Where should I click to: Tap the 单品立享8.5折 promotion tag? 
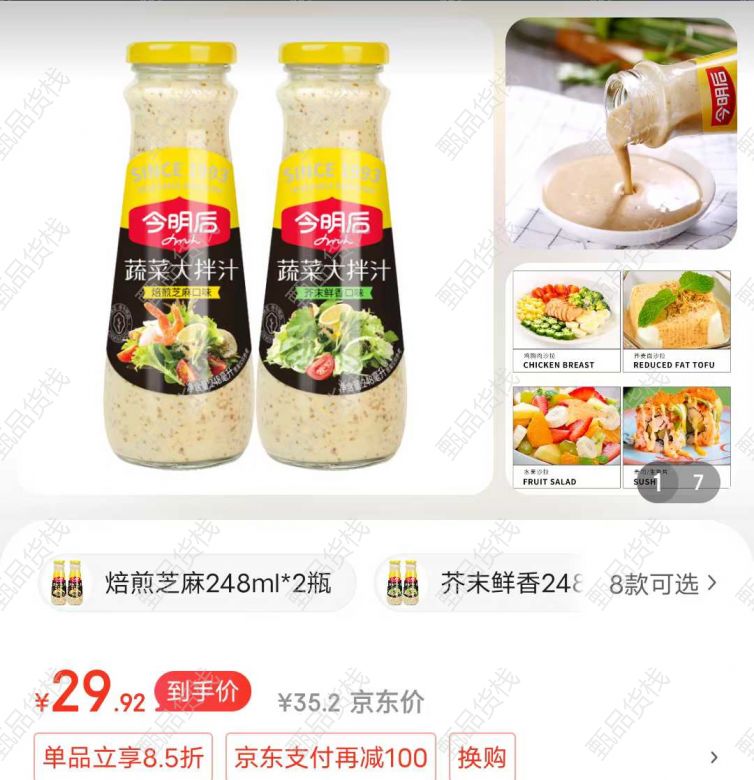[x=124, y=757]
